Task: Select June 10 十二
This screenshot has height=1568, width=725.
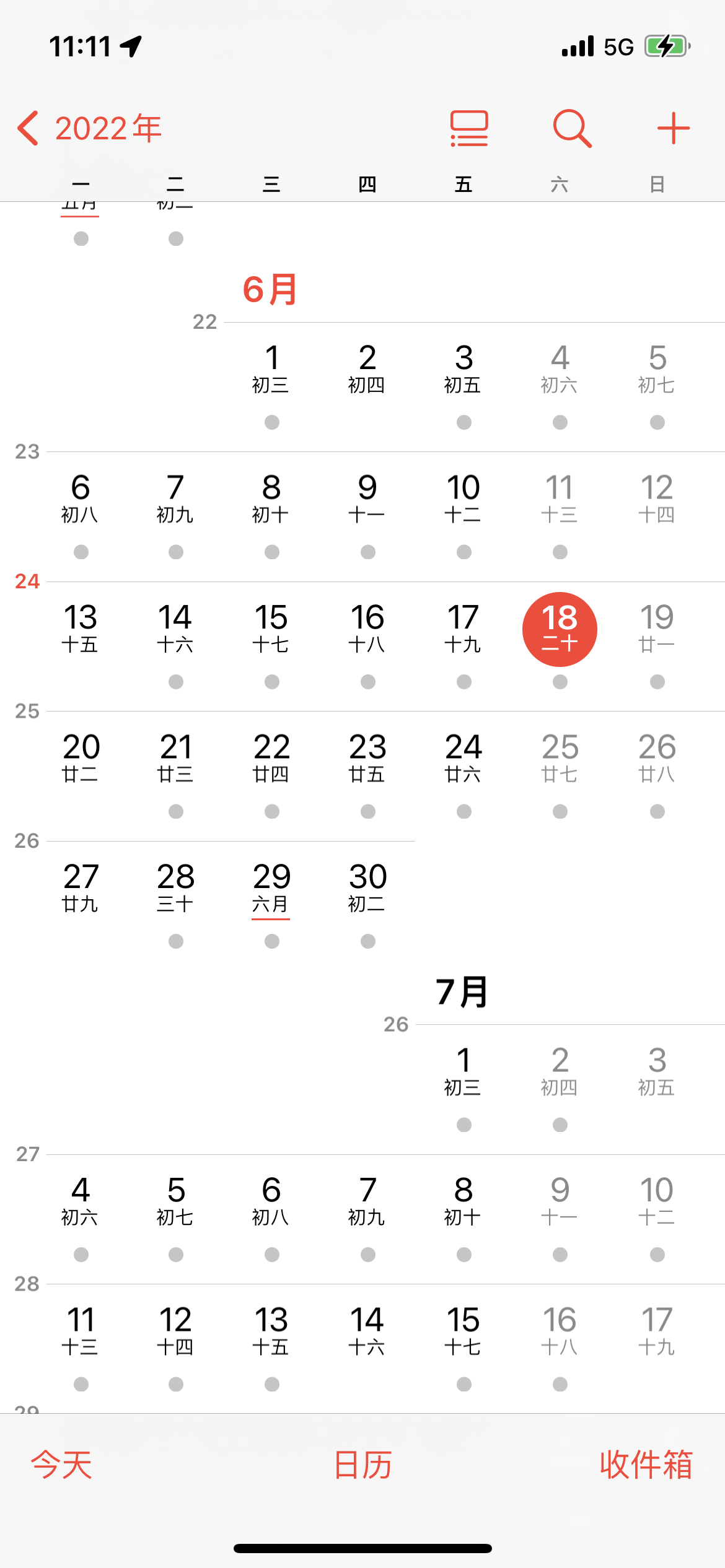Action: pyautogui.click(x=464, y=499)
